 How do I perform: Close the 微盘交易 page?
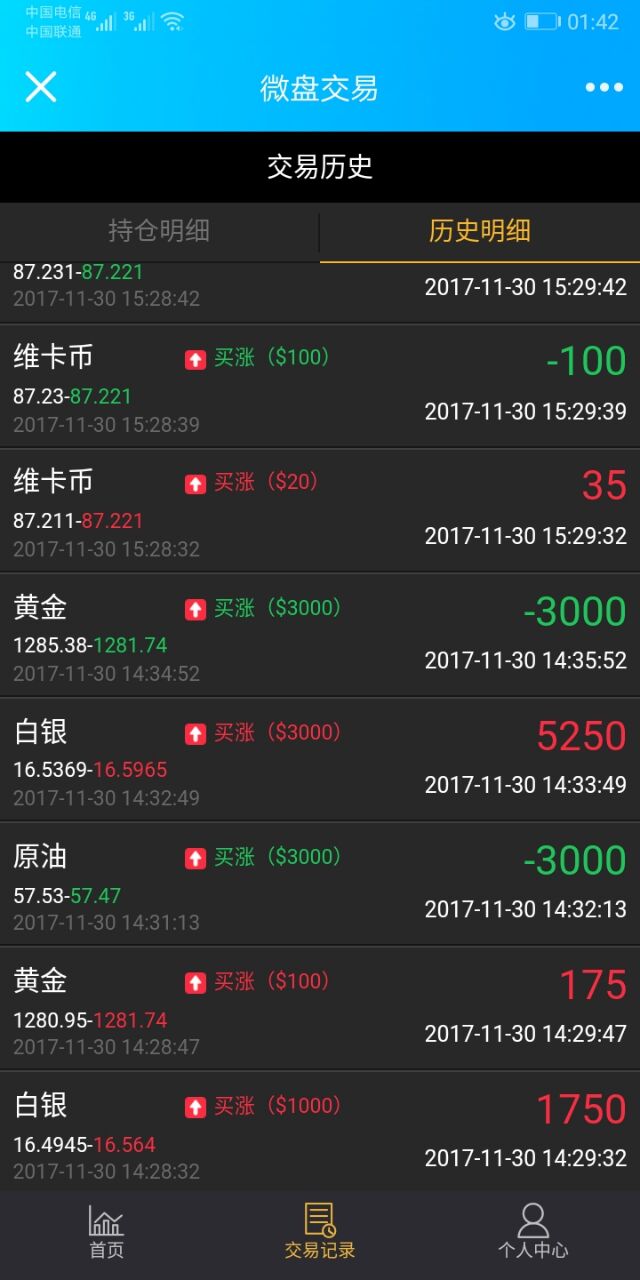coord(41,87)
